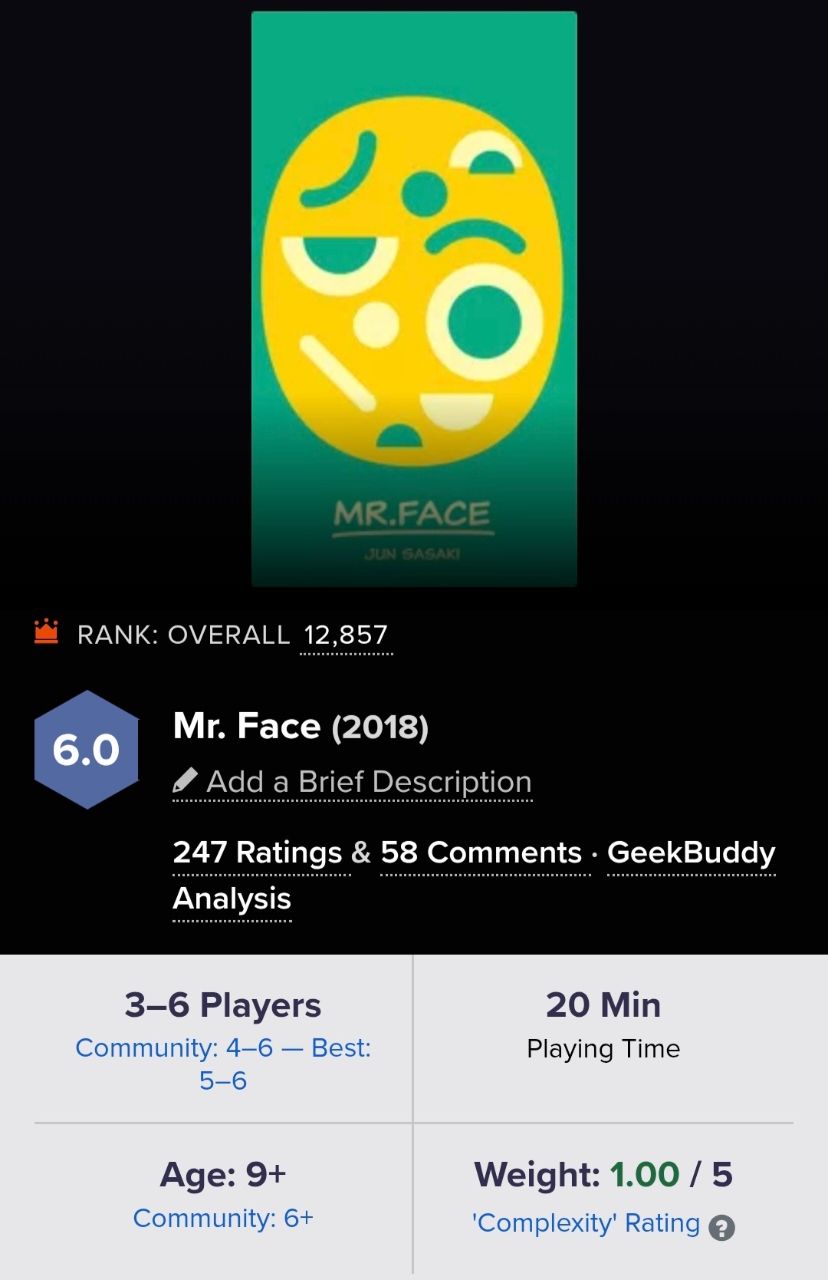Open the overall rank 12,857 link

(x=346, y=635)
